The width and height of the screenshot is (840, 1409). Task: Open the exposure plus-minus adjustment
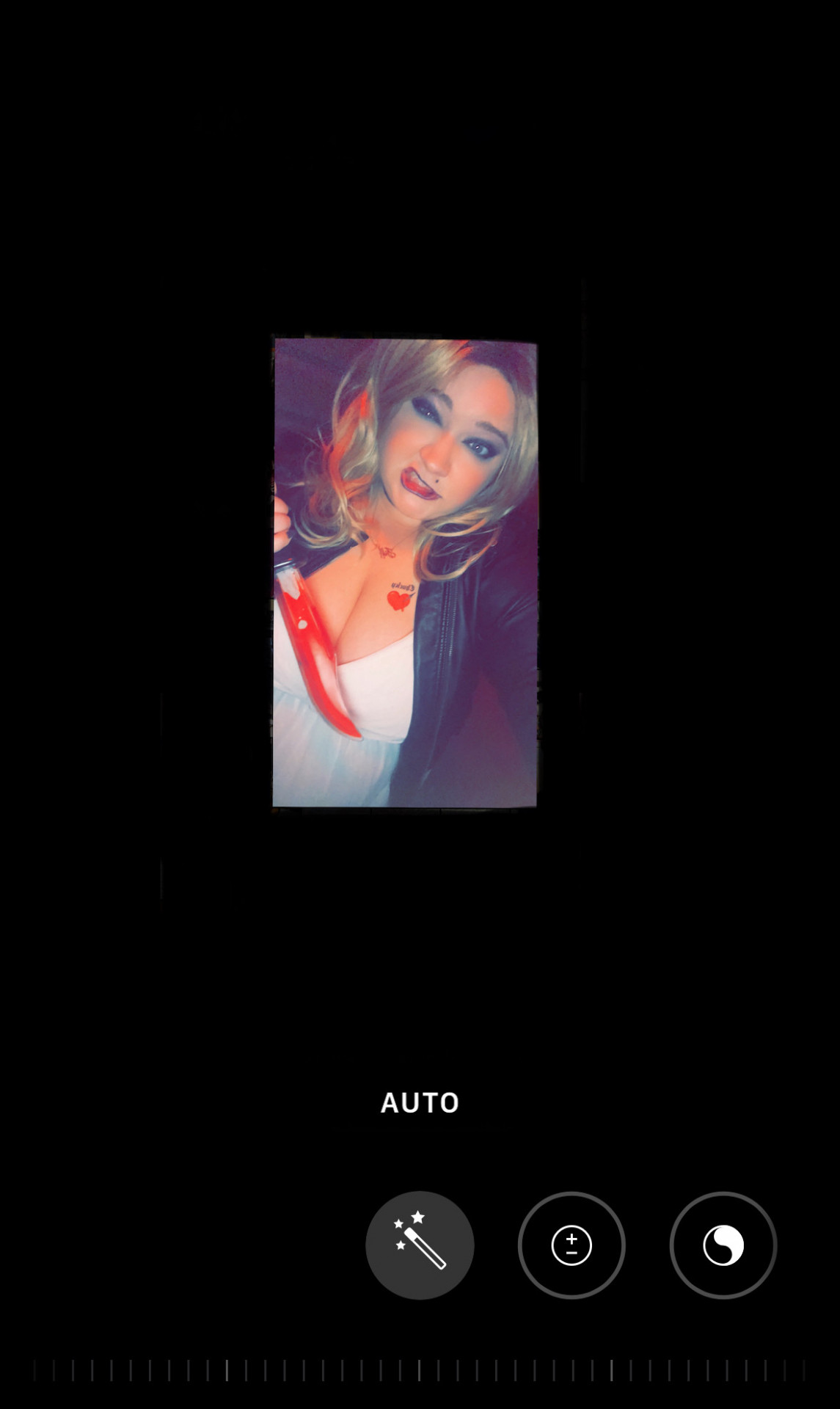click(x=571, y=1245)
